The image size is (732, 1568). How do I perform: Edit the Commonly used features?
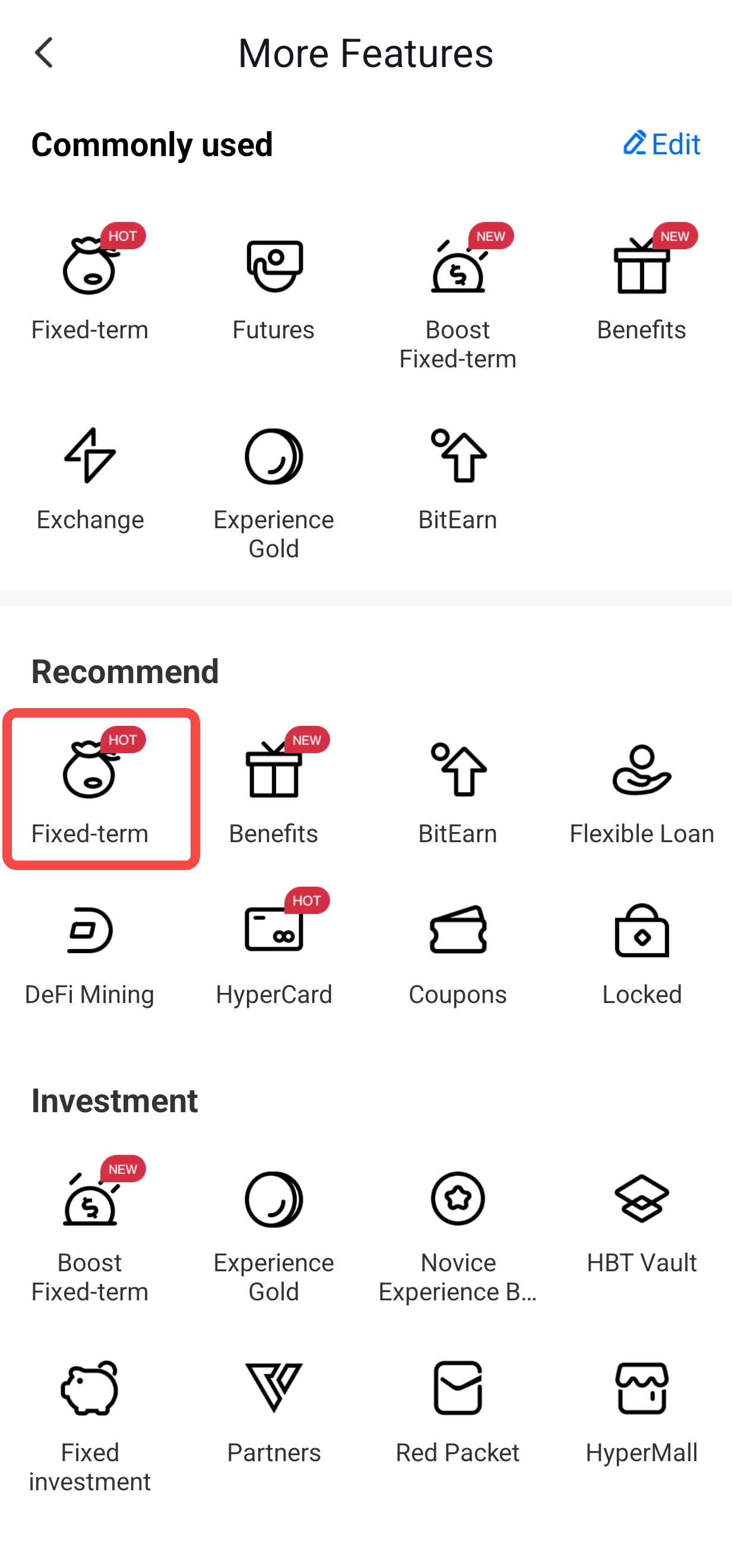(661, 144)
